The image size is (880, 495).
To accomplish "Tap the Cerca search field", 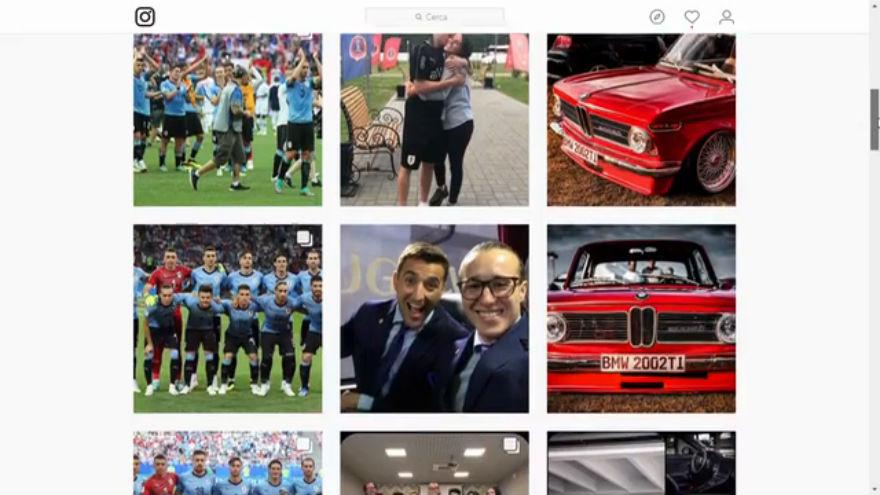I will pos(435,17).
